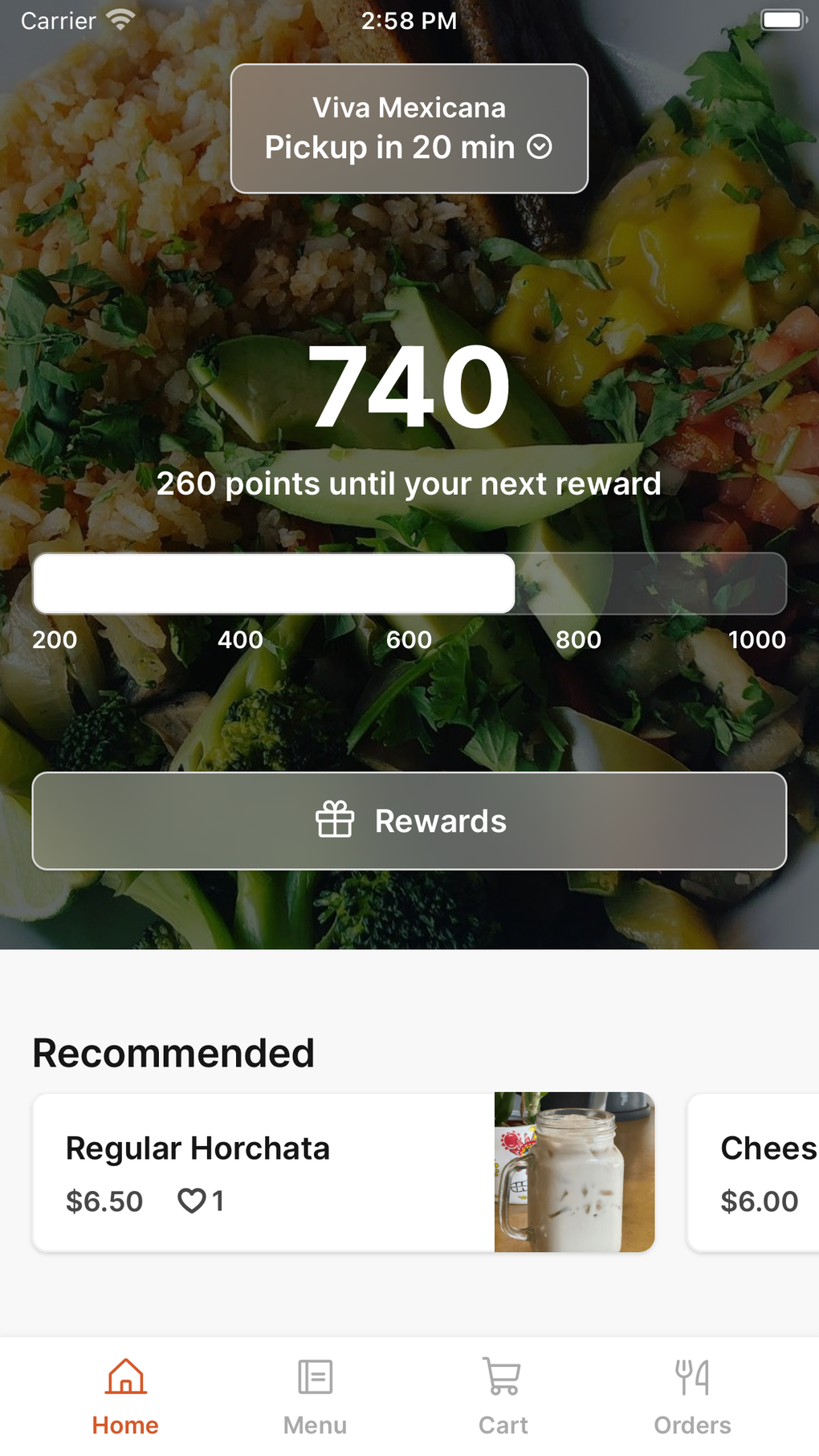819x1456 pixels.
Task: Open the Rewards page
Action: tap(409, 821)
